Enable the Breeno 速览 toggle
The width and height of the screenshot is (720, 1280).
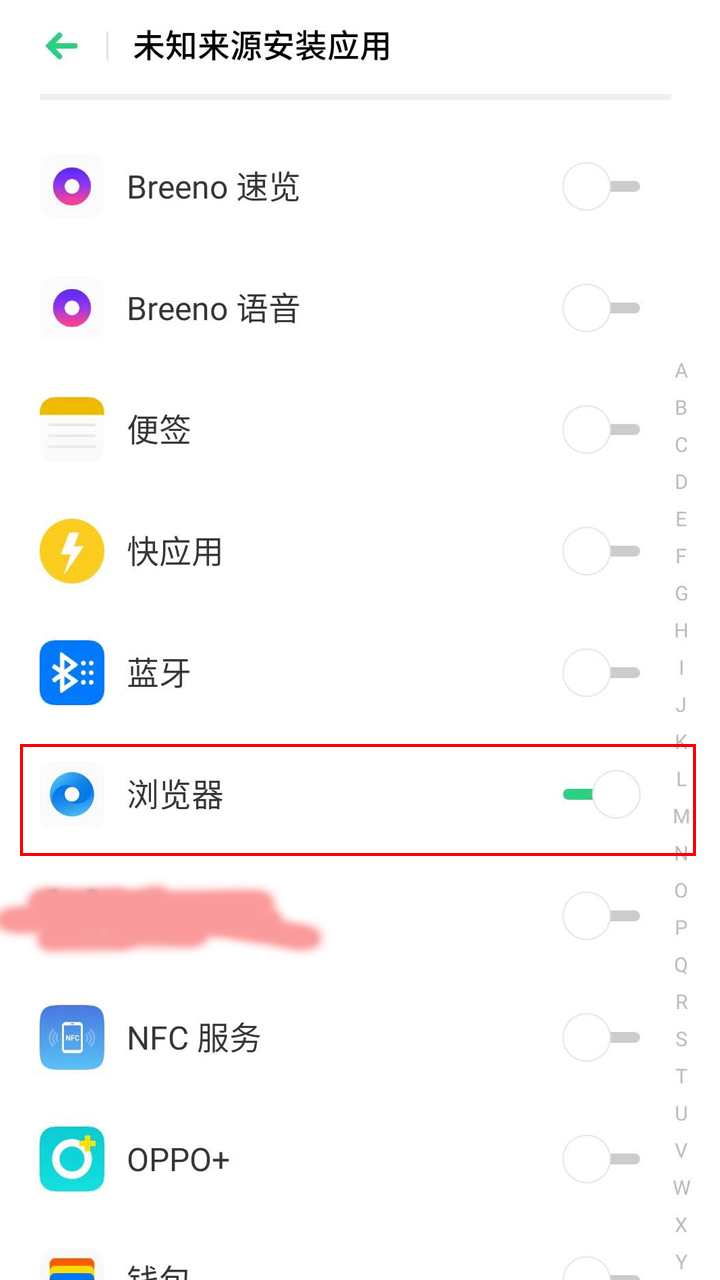[600, 187]
